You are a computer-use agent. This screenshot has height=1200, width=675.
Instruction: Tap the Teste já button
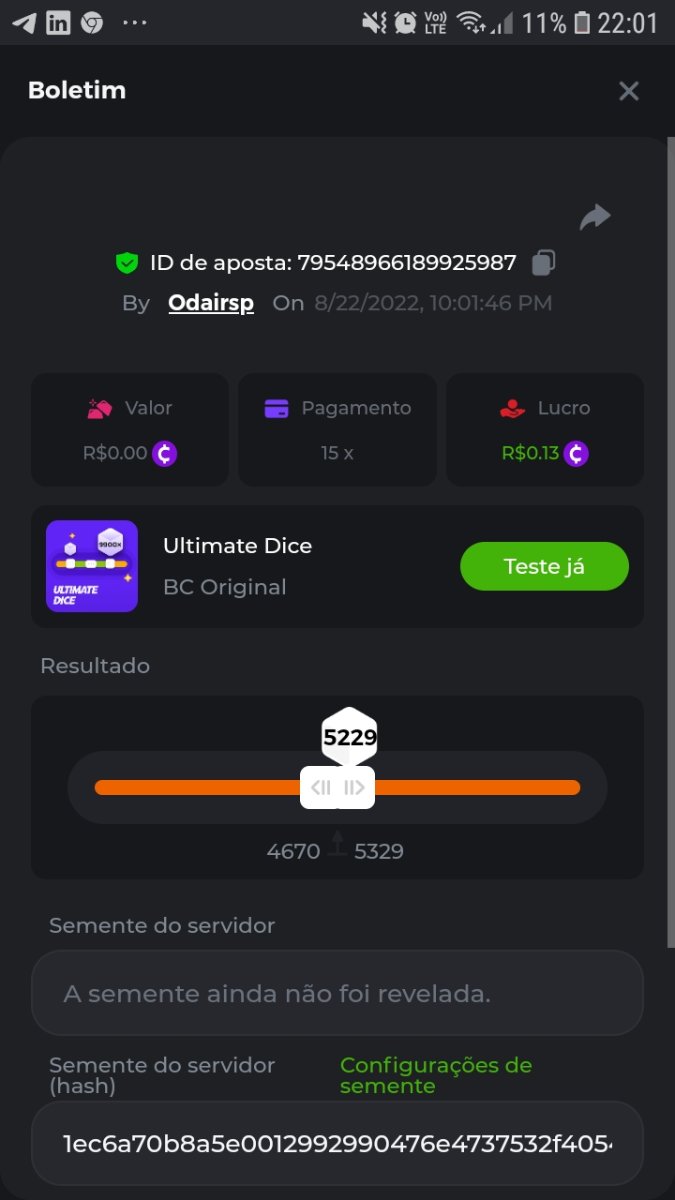[x=544, y=567]
